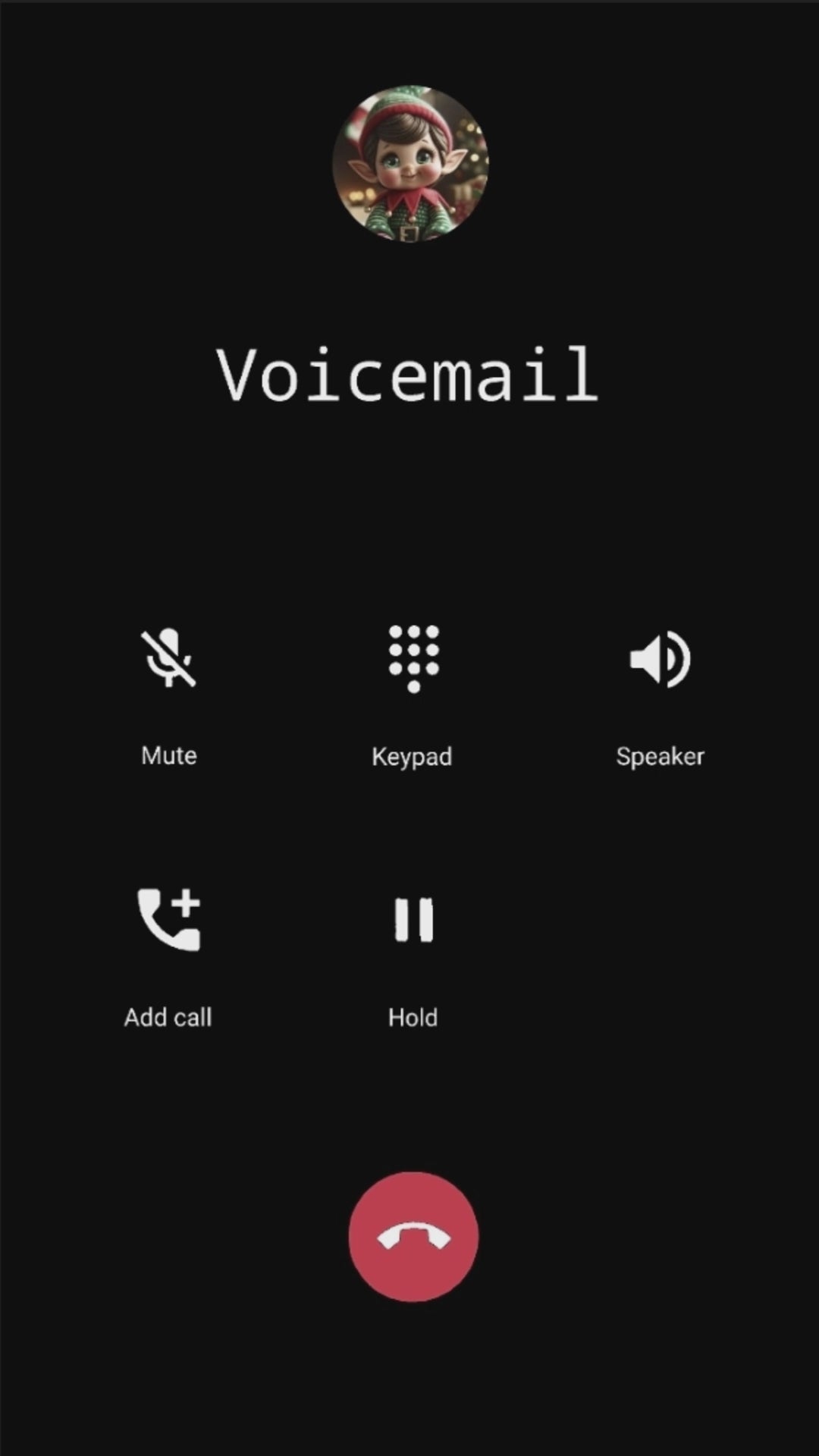This screenshot has height=1456, width=819.
Task: Open the dial Keypad
Action: point(413,658)
